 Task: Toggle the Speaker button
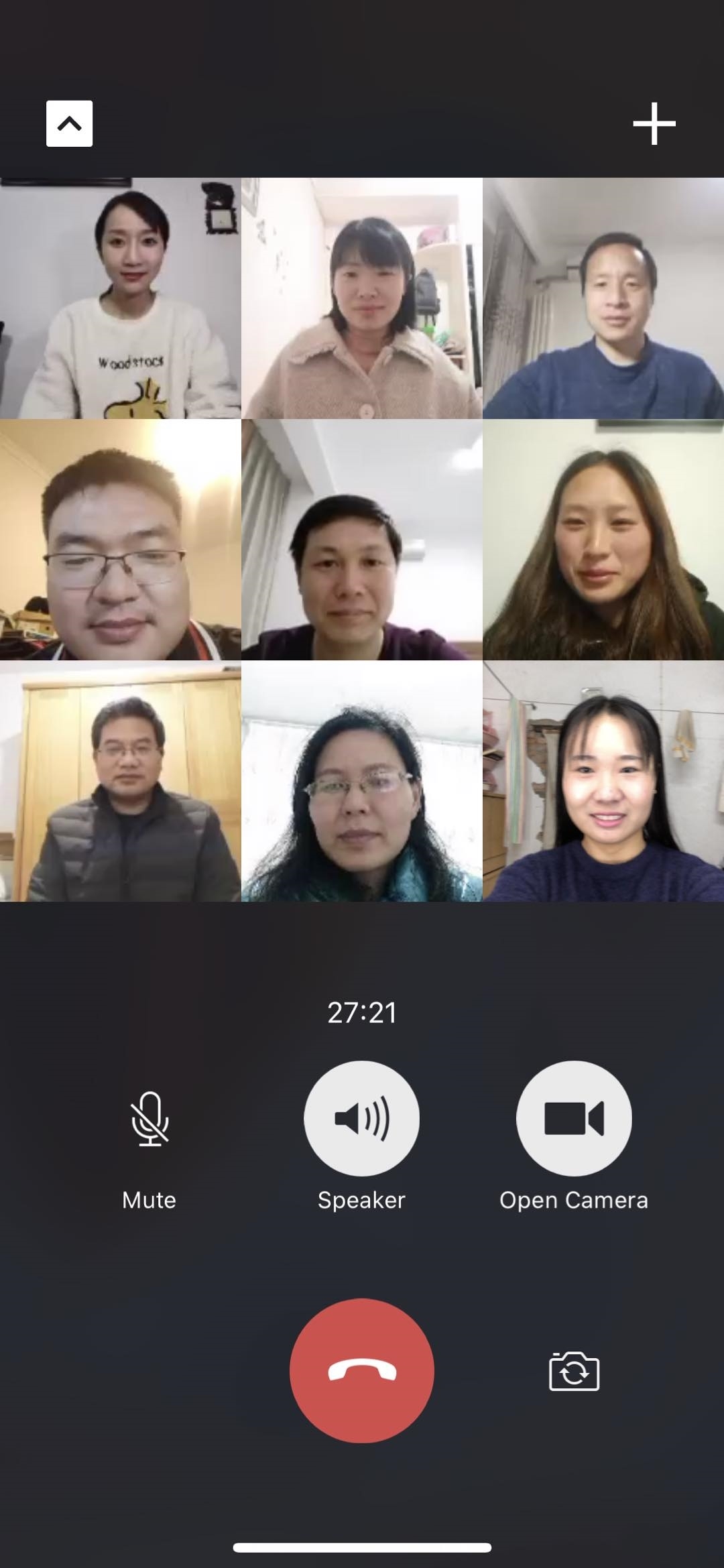[361, 1118]
